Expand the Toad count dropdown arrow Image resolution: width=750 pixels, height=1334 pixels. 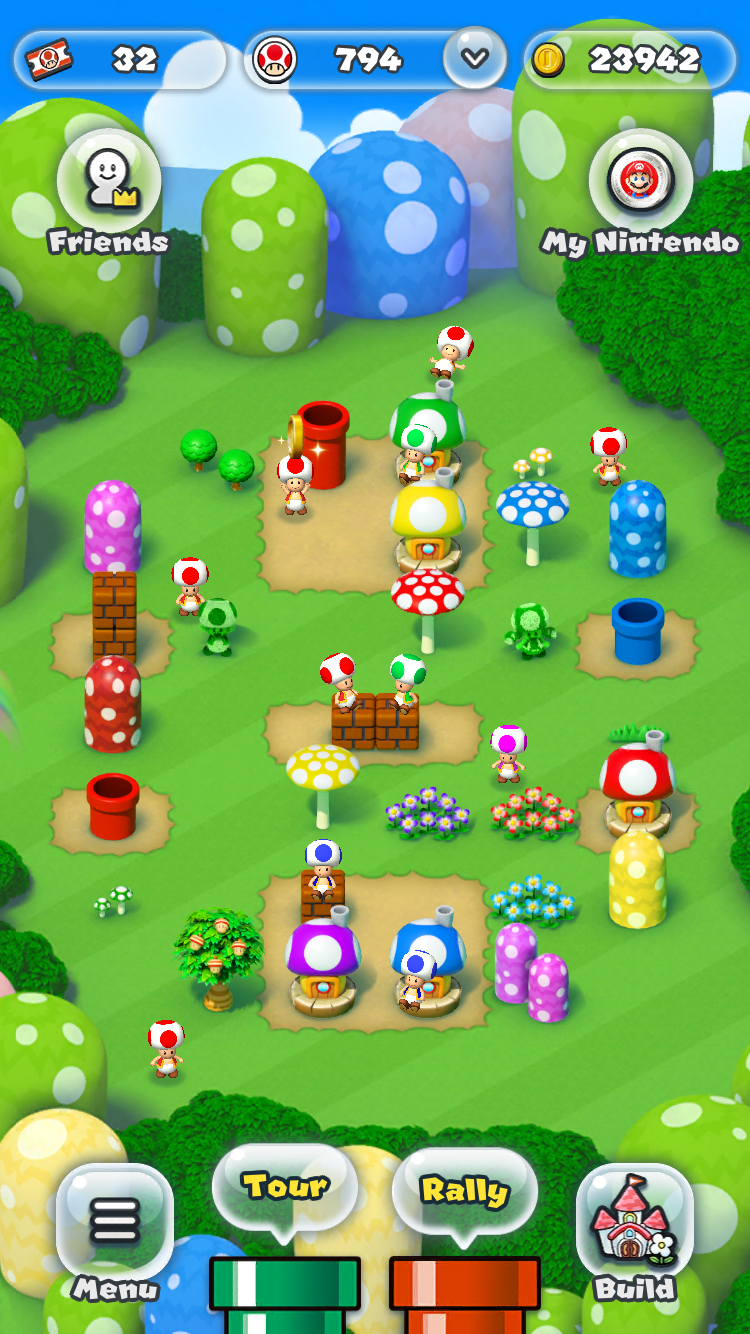point(474,58)
